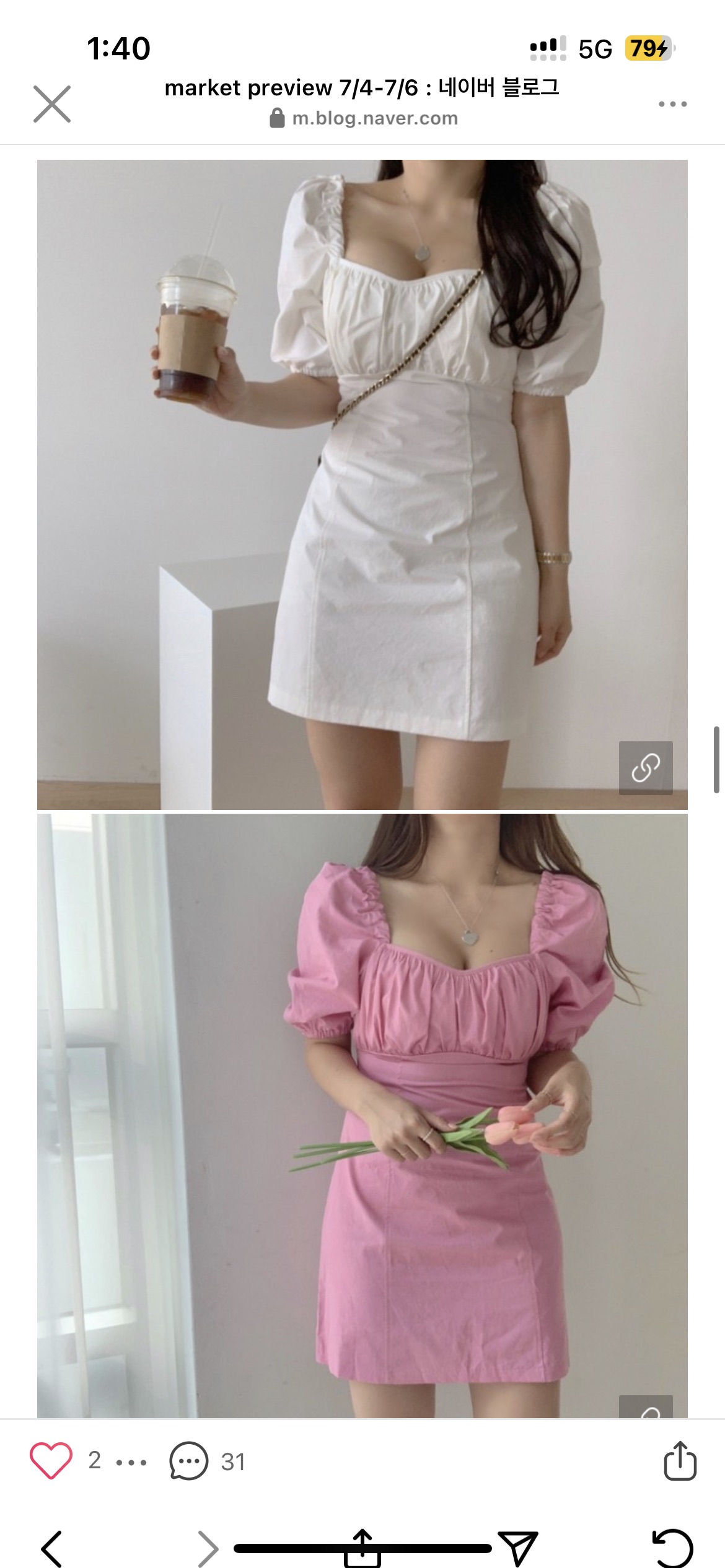The height and width of the screenshot is (1568, 725).
Task: Reload the blog page
Action: 673,1549
